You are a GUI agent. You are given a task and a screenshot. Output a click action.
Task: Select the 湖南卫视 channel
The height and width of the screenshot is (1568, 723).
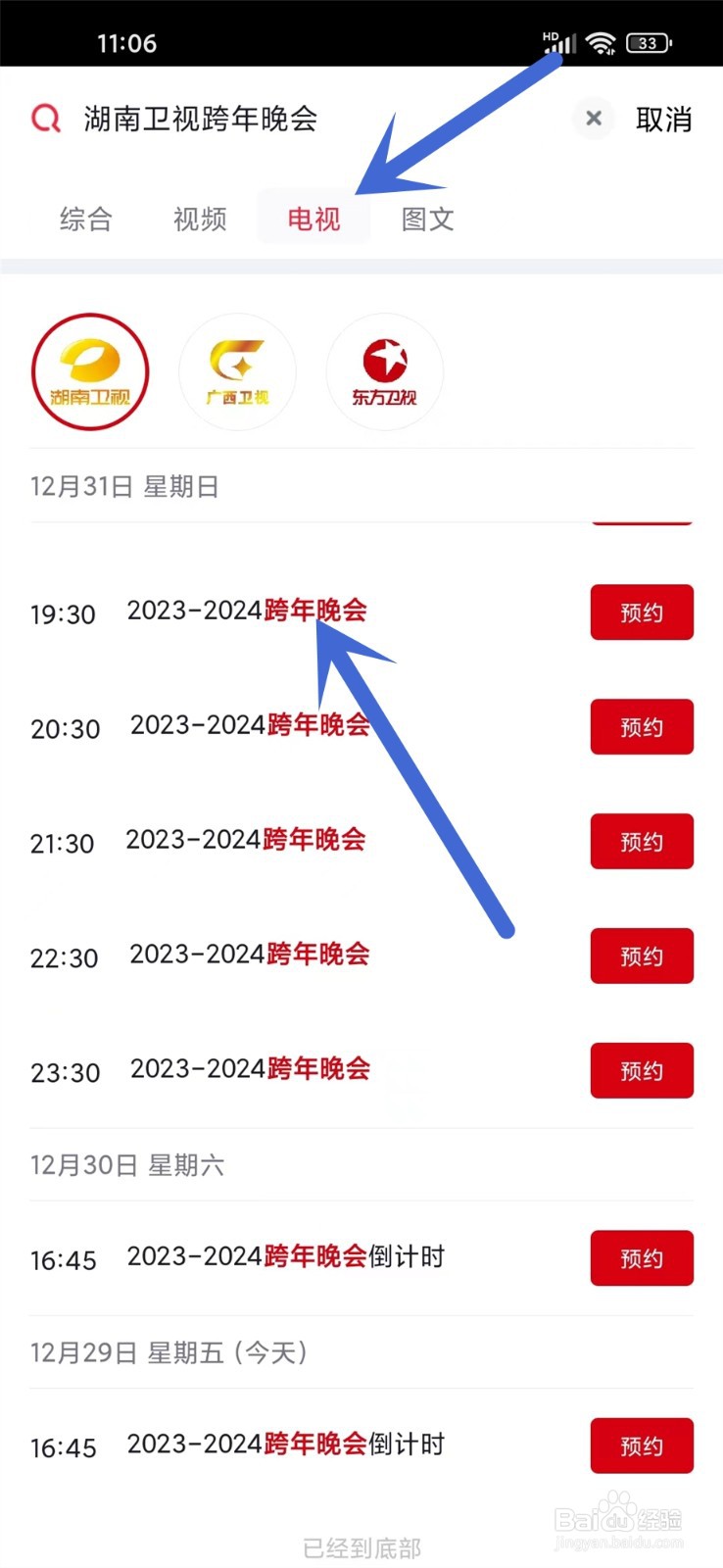click(90, 371)
